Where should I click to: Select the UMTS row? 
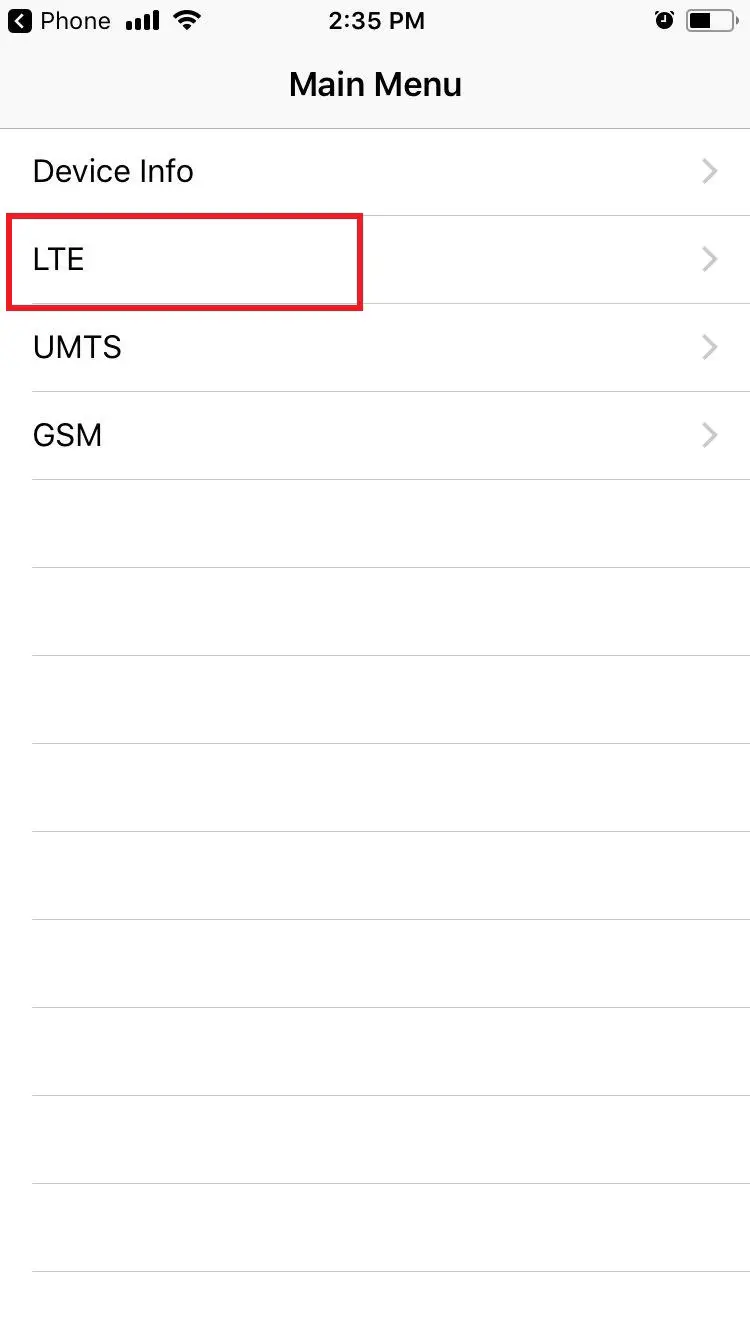[x=375, y=348]
